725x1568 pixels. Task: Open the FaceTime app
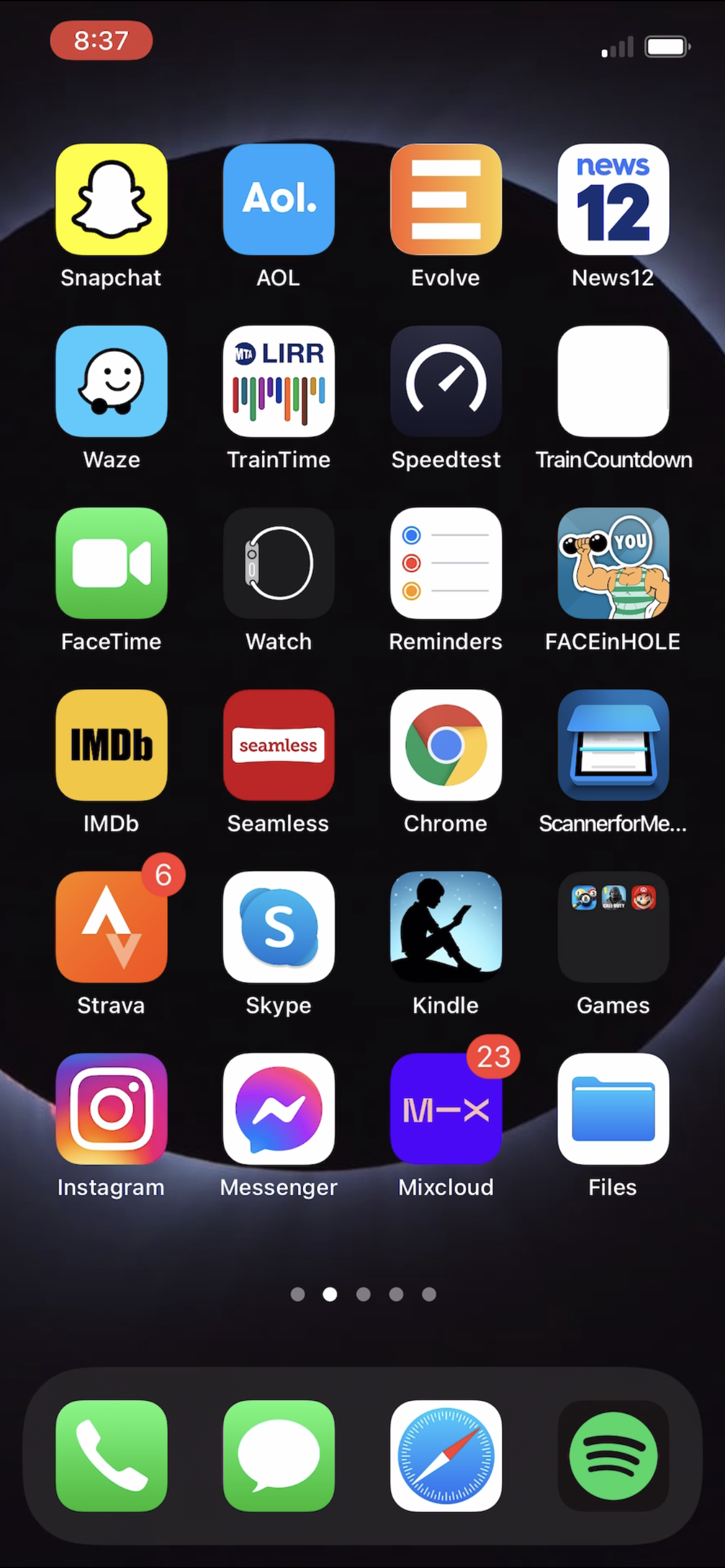[112, 564]
